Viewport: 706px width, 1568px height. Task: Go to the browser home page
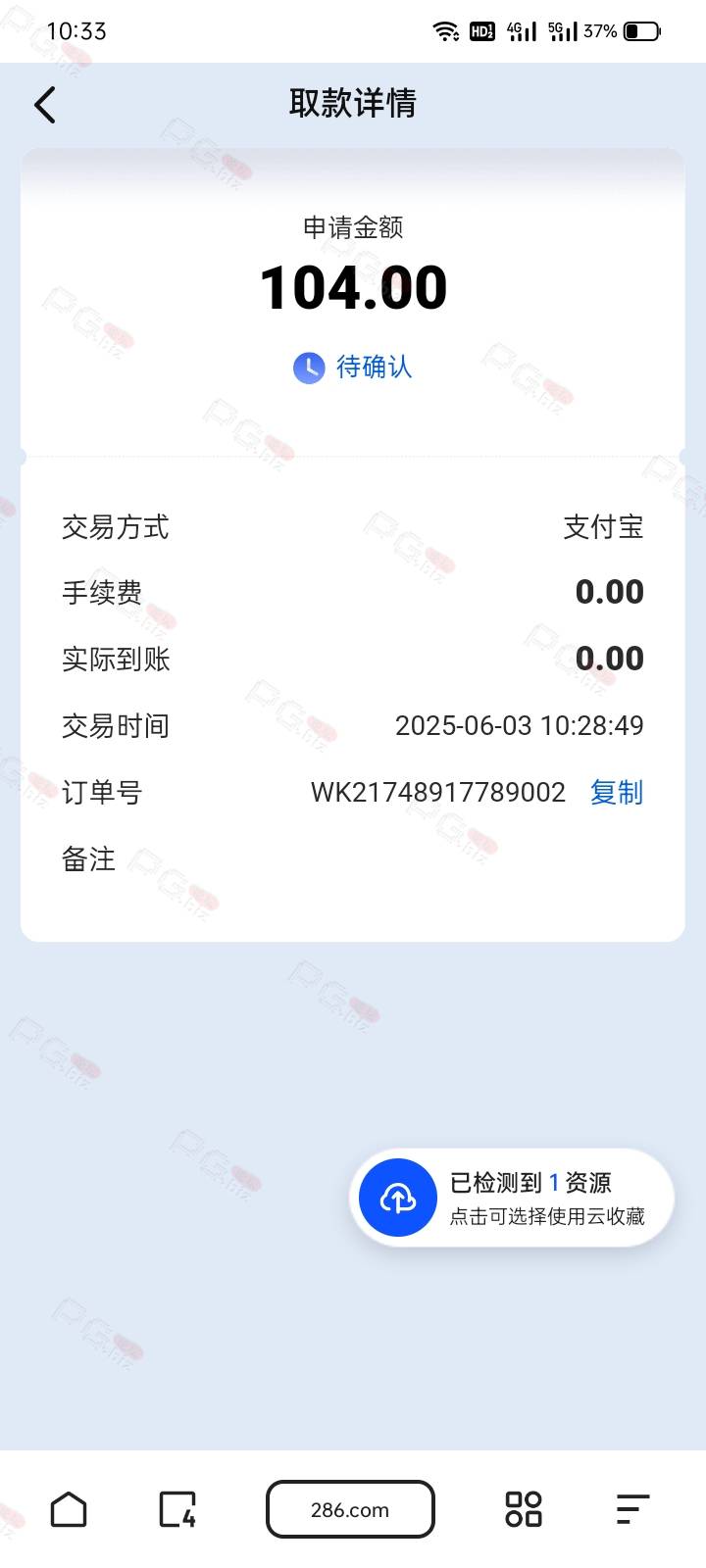coord(69,1509)
